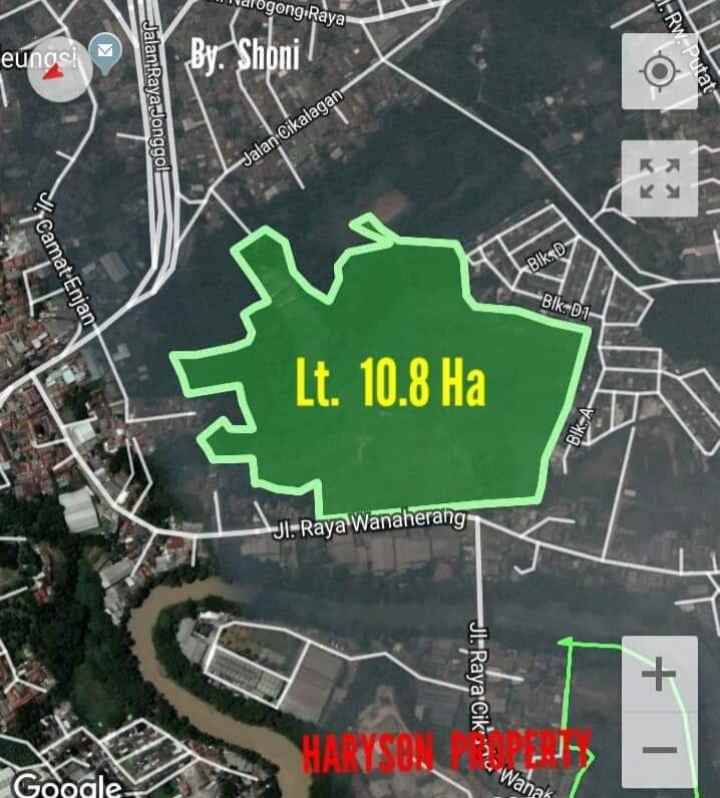Click the Lt. 10.8 Ha area label
This screenshot has width=720, height=798.
(x=388, y=378)
